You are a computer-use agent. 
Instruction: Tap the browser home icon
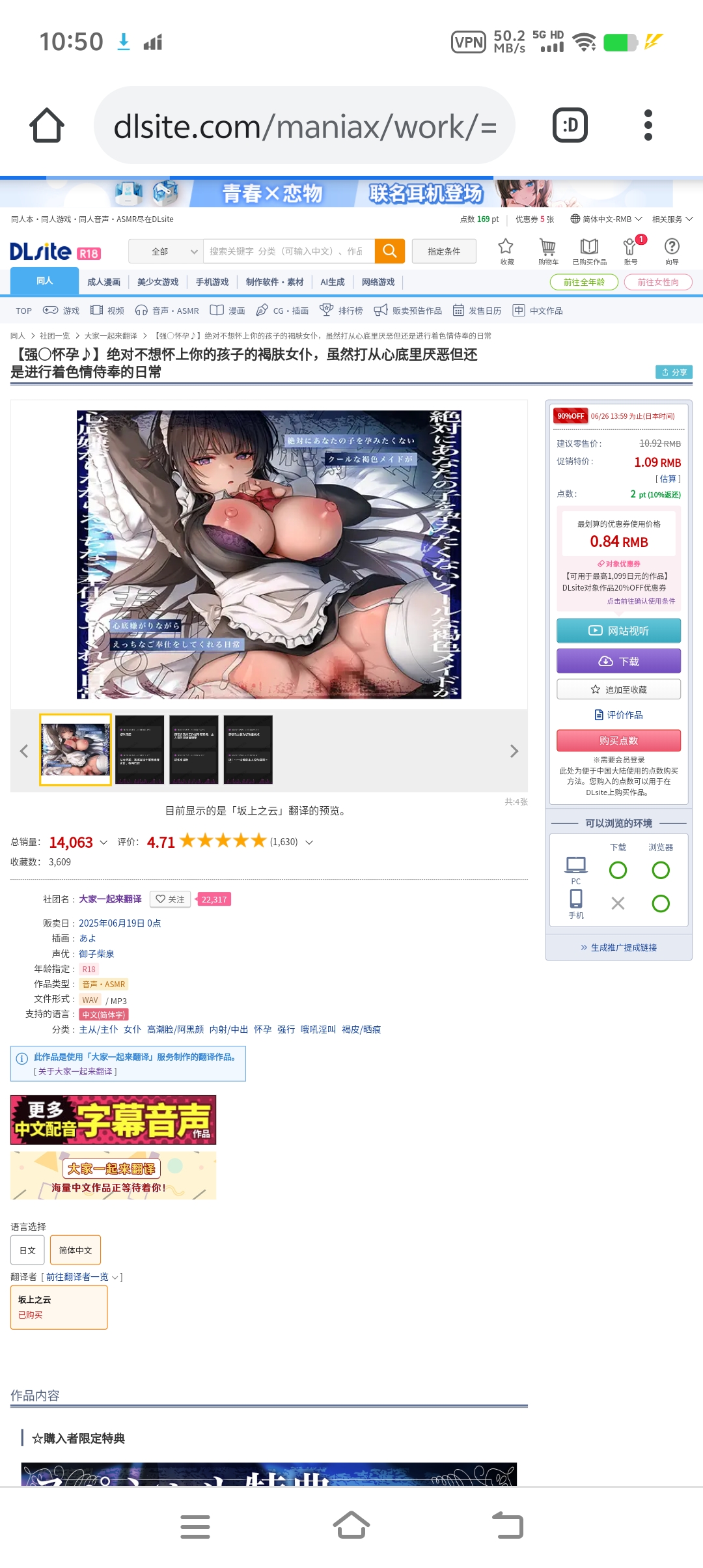tap(47, 125)
